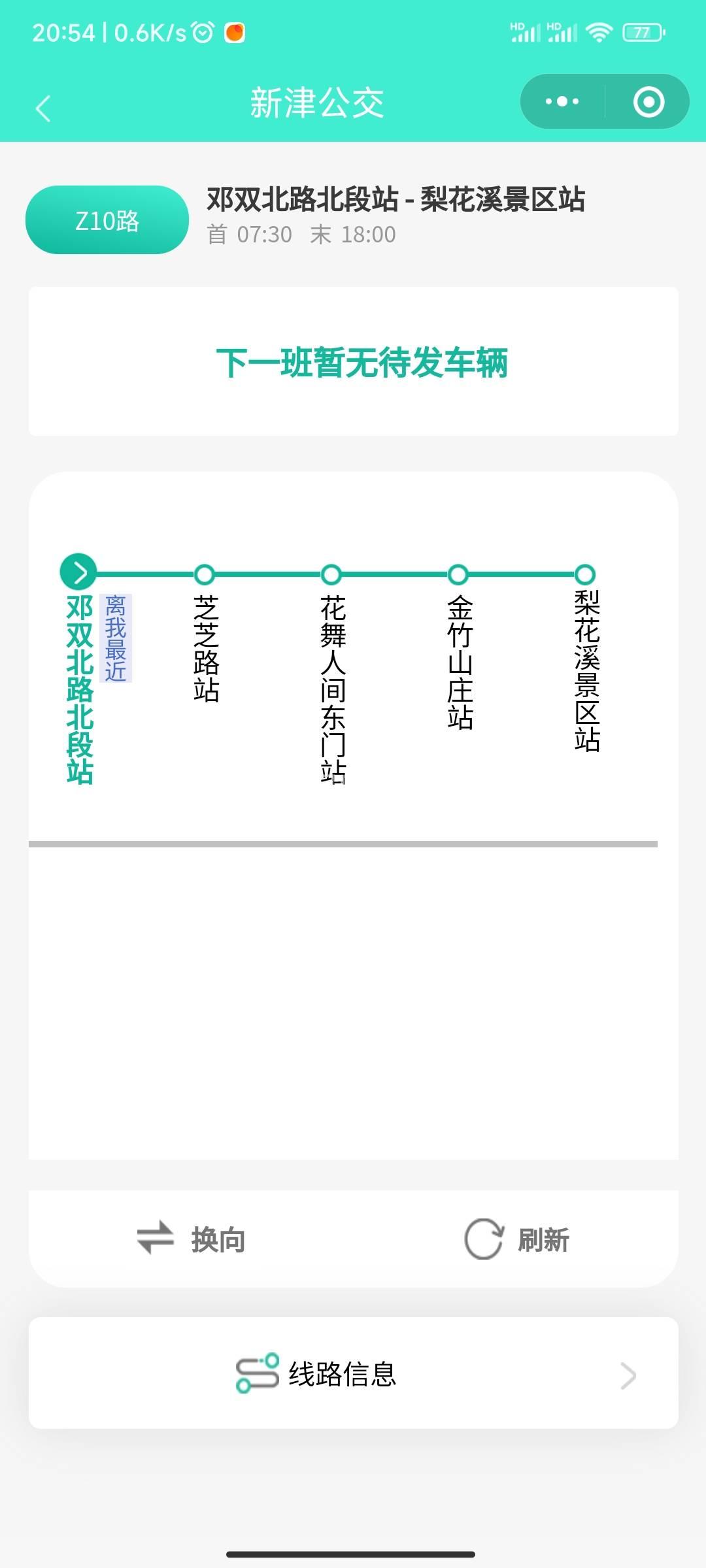Refresh bus info with 刷新
This screenshot has width=706, height=1568.
[x=516, y=1239]
